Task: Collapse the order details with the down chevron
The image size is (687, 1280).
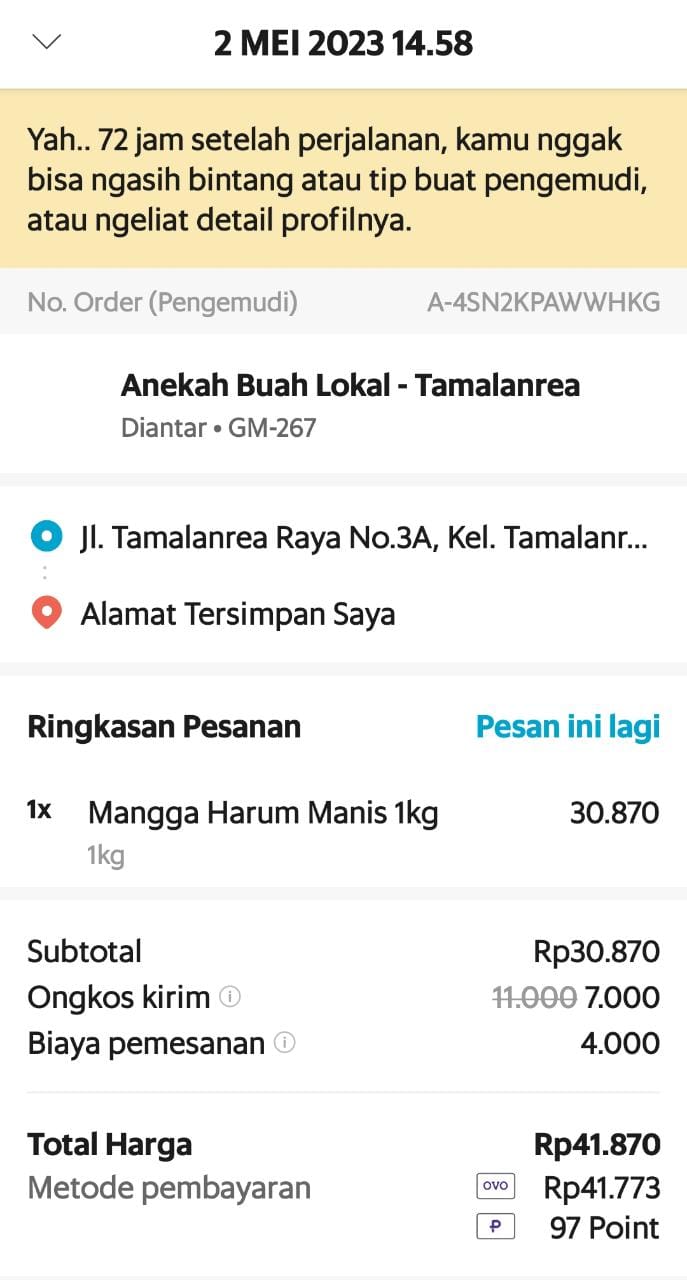Action: tap(47, 42)
